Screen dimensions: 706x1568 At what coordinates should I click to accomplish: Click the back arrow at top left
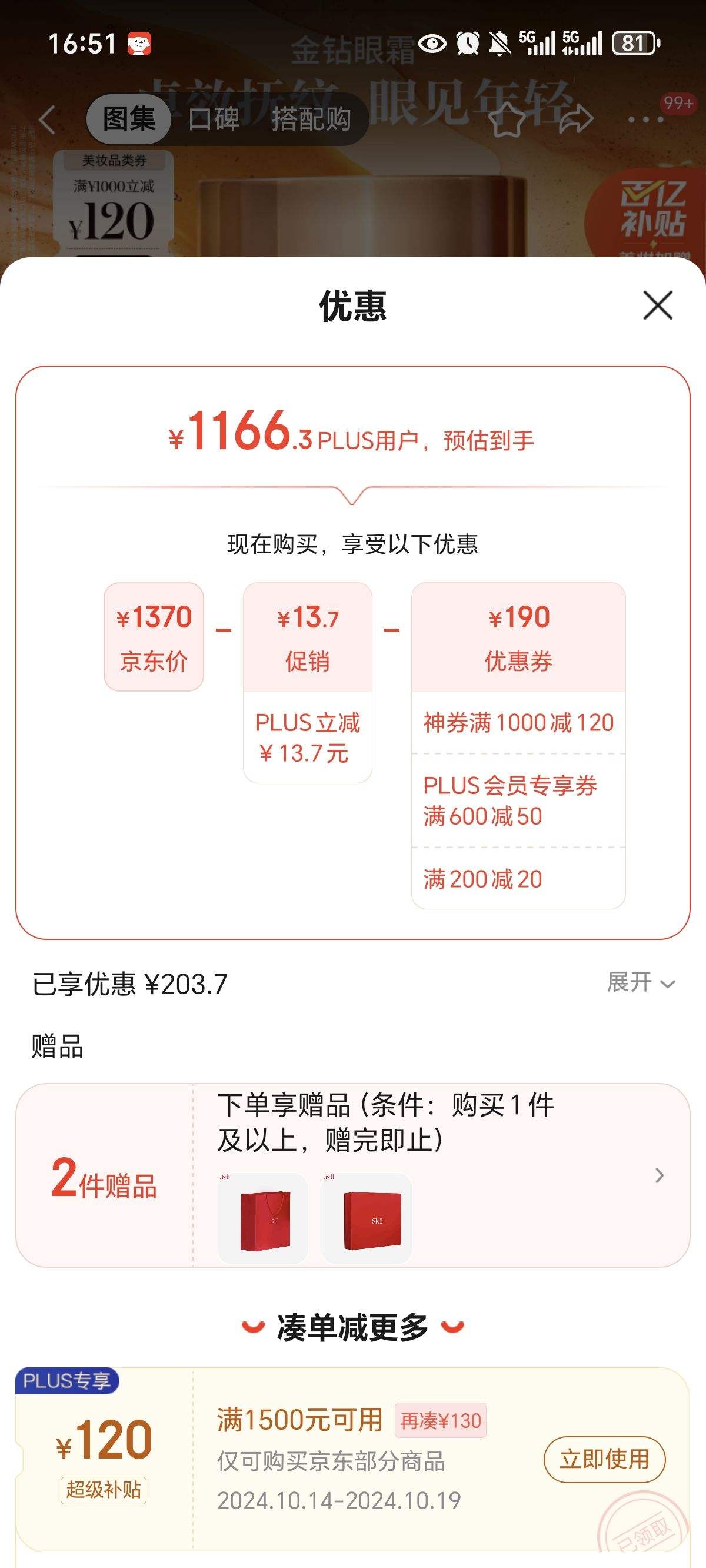tap(48, 121)
